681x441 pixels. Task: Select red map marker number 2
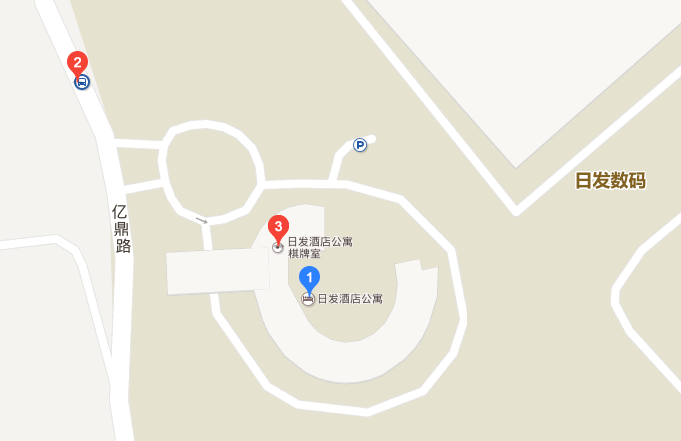tap(77, 62)
